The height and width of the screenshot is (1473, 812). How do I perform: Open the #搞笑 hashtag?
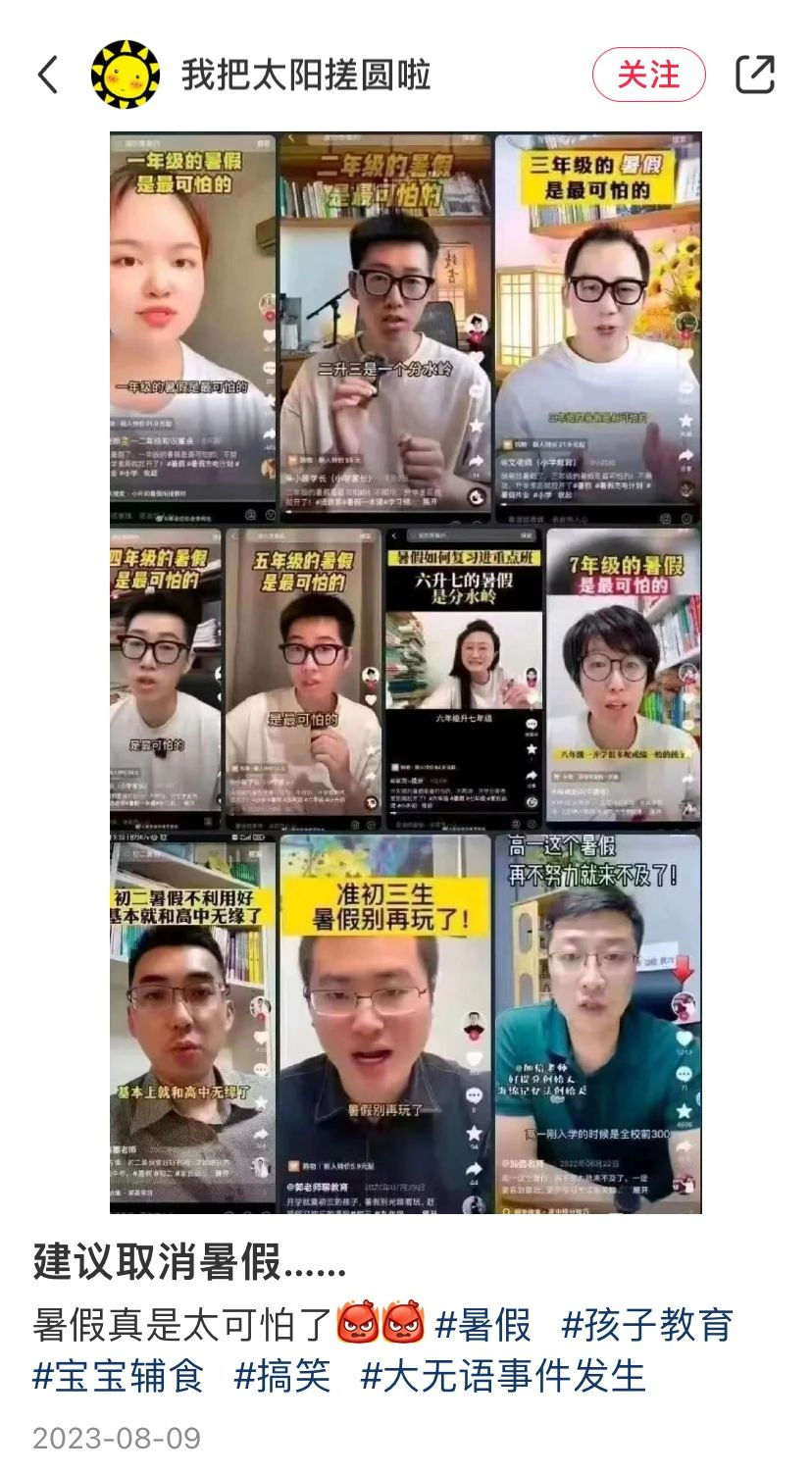coord(282,1375)
